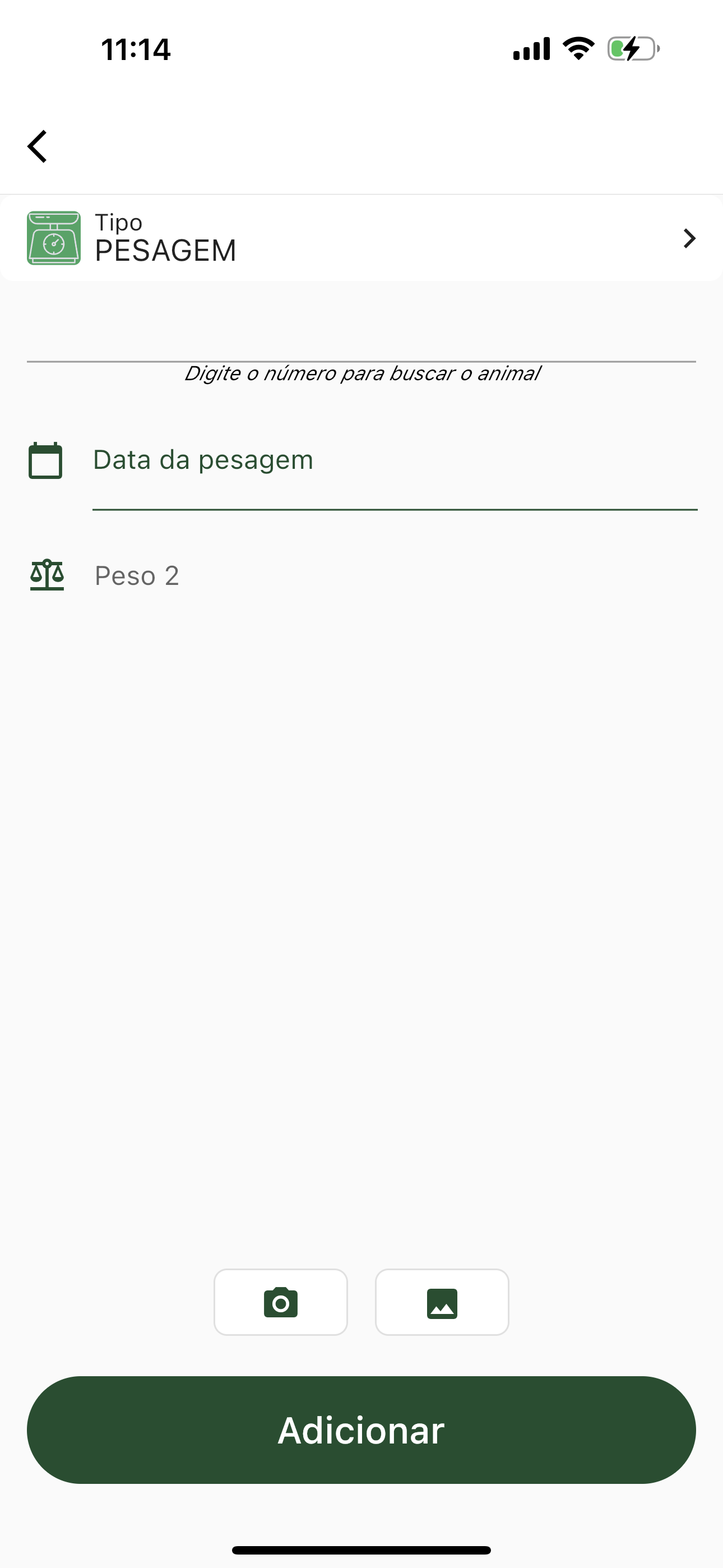Open the Tipo PESAGEM selector row
Image resolution: width=723 pixels, height=1568 pixels.
click(x=361, y=238)
